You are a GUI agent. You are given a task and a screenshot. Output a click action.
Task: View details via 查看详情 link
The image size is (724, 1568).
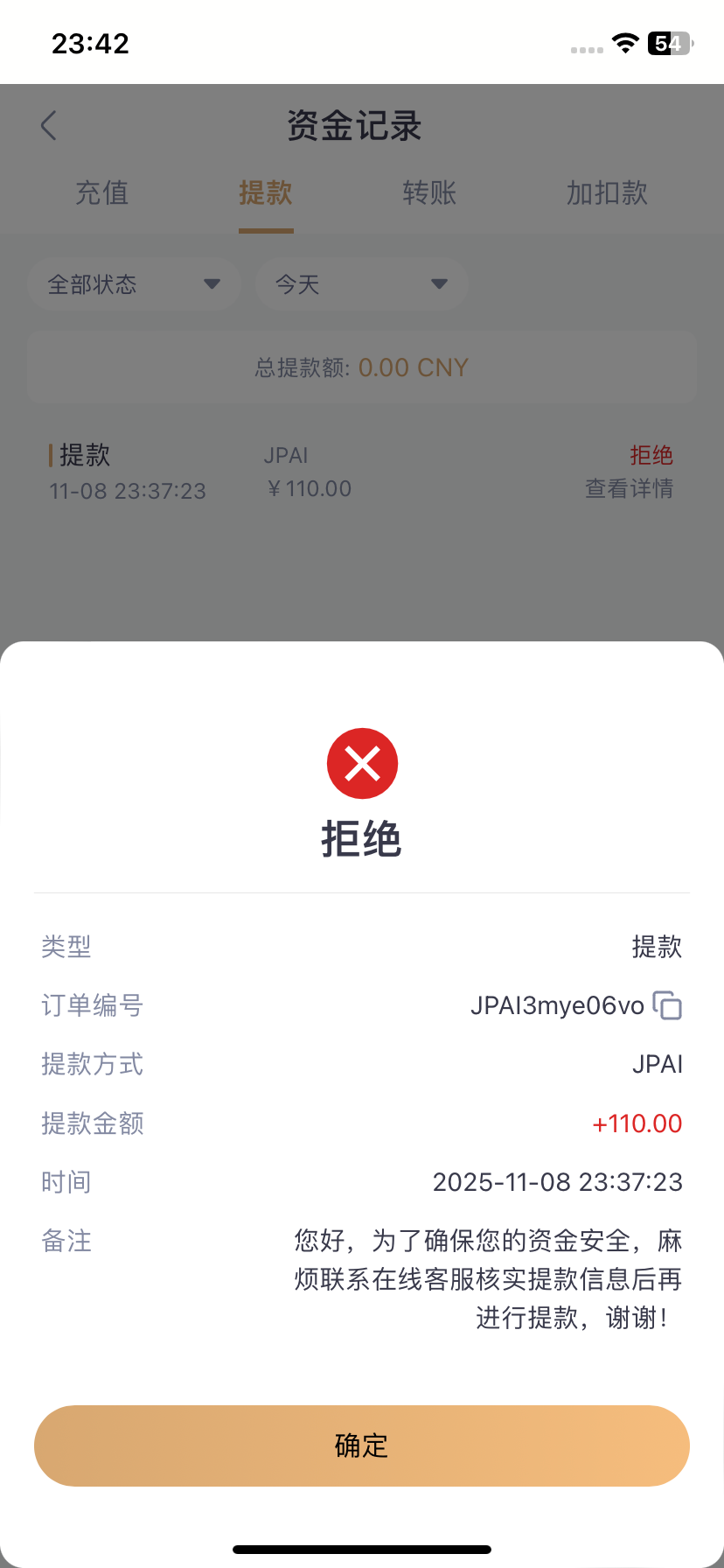click(629, 488)
